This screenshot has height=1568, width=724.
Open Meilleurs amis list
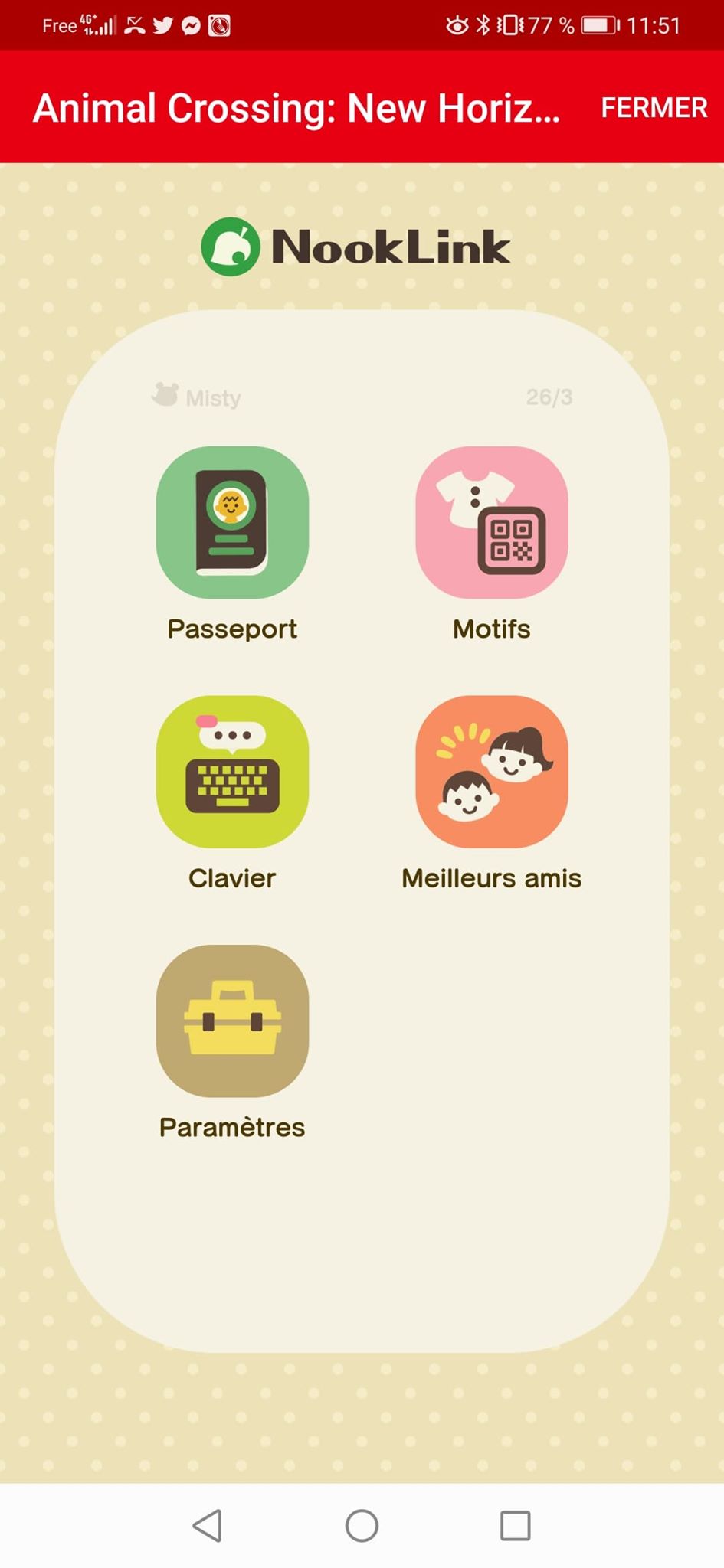[x=492, y=772]
